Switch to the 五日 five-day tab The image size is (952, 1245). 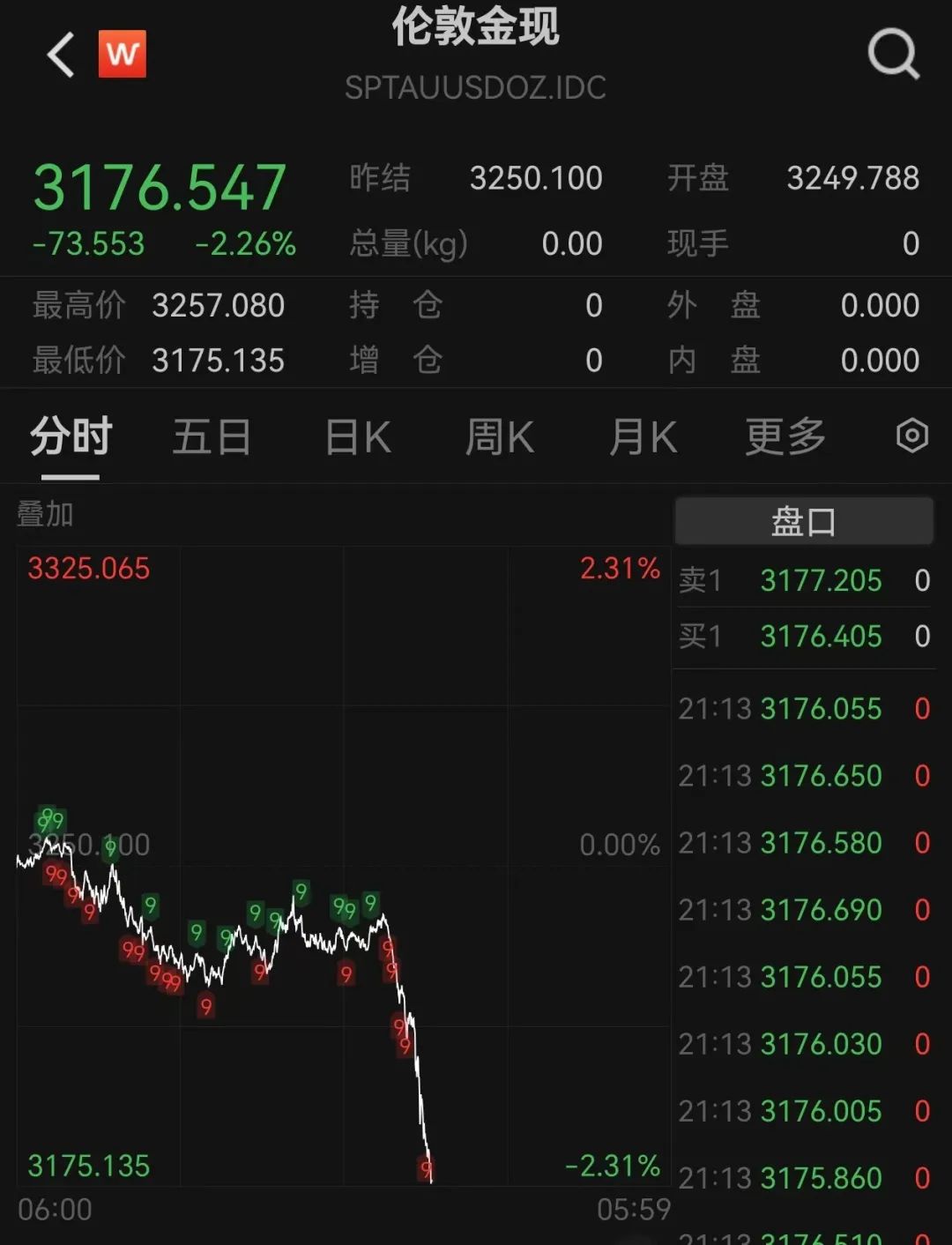click(x=212, y=436)
